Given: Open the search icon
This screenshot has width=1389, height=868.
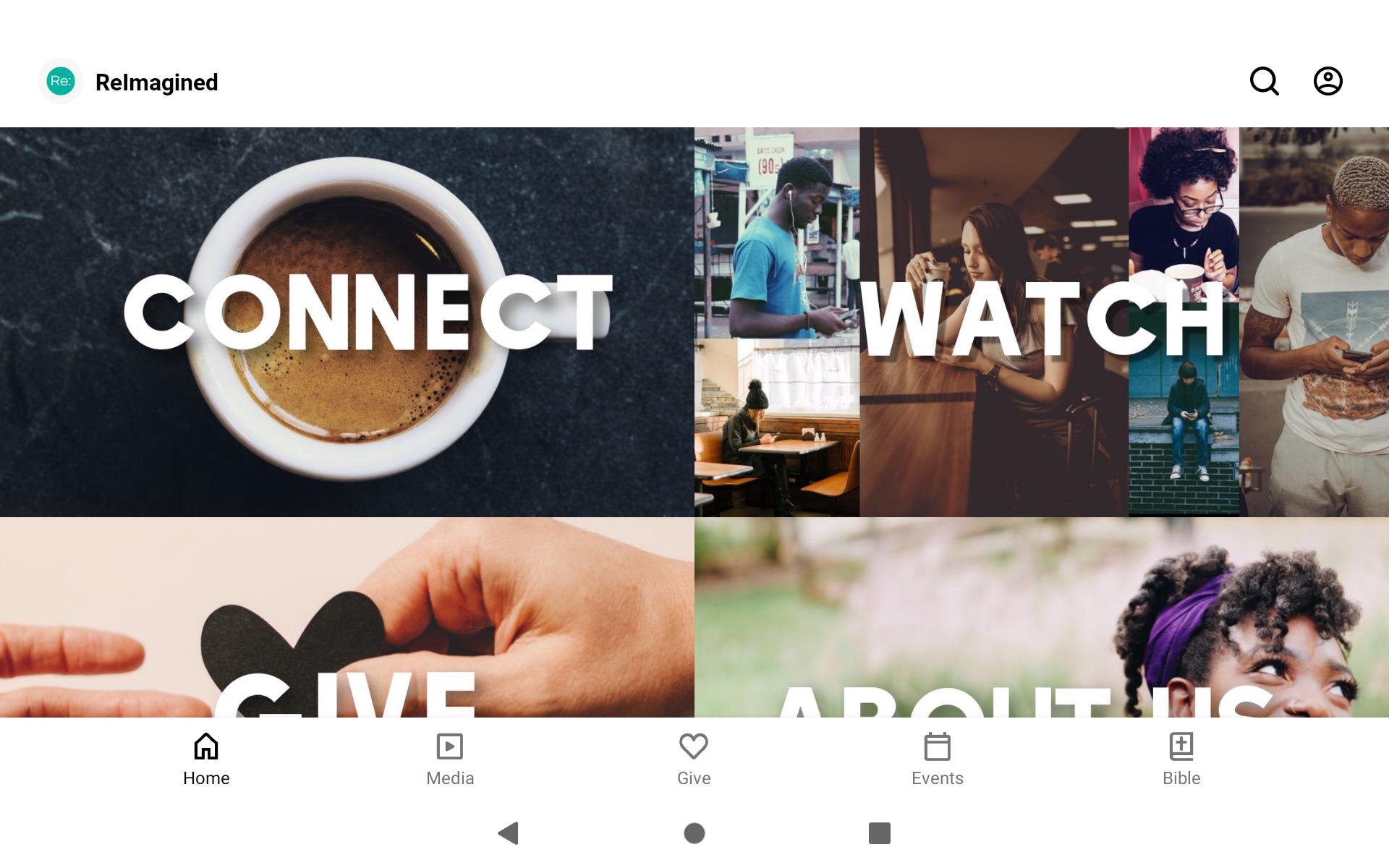Looking at the screenshot, I should click(1264, 81).
